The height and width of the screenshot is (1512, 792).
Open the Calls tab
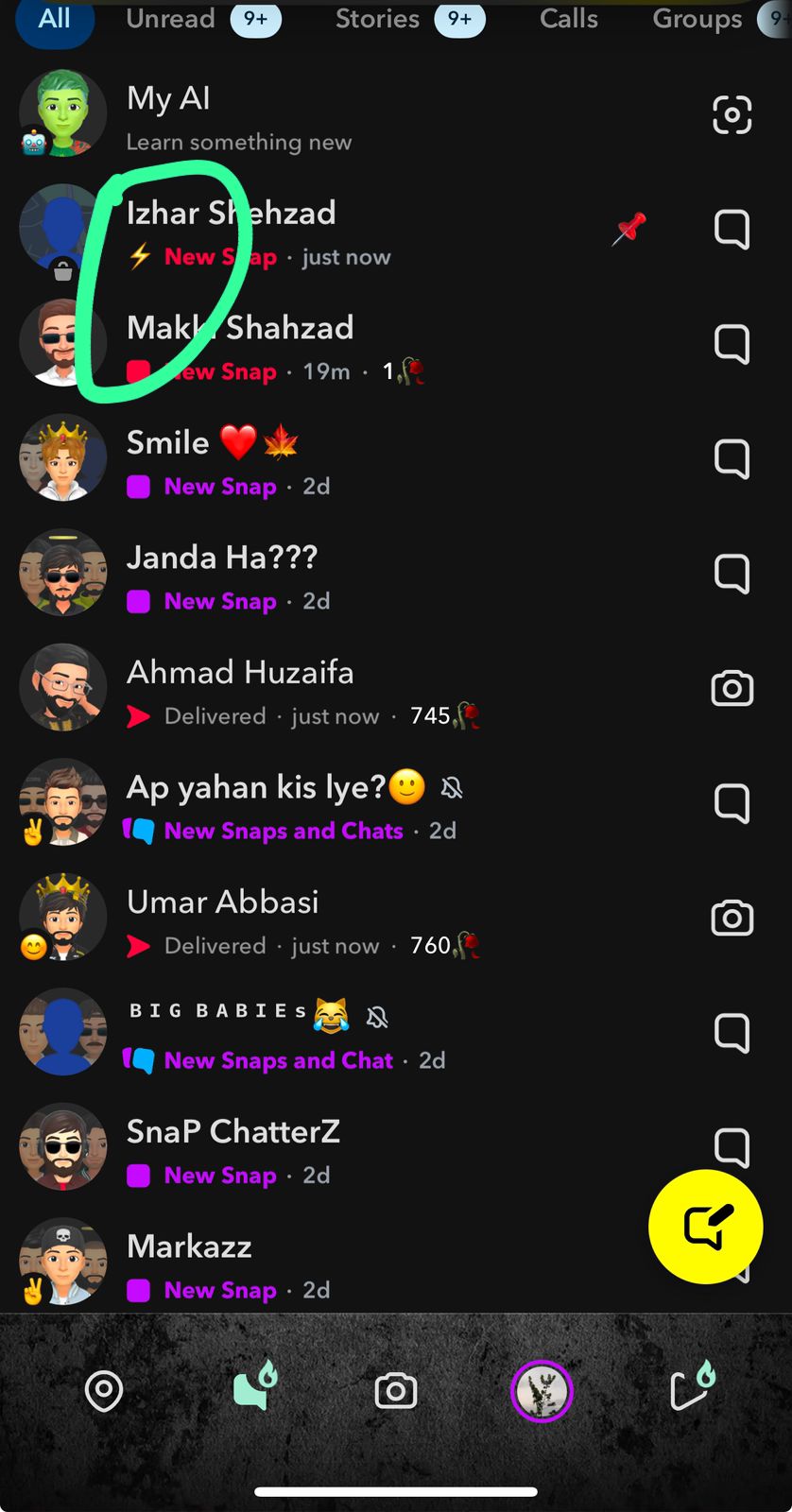pos(568,19)
